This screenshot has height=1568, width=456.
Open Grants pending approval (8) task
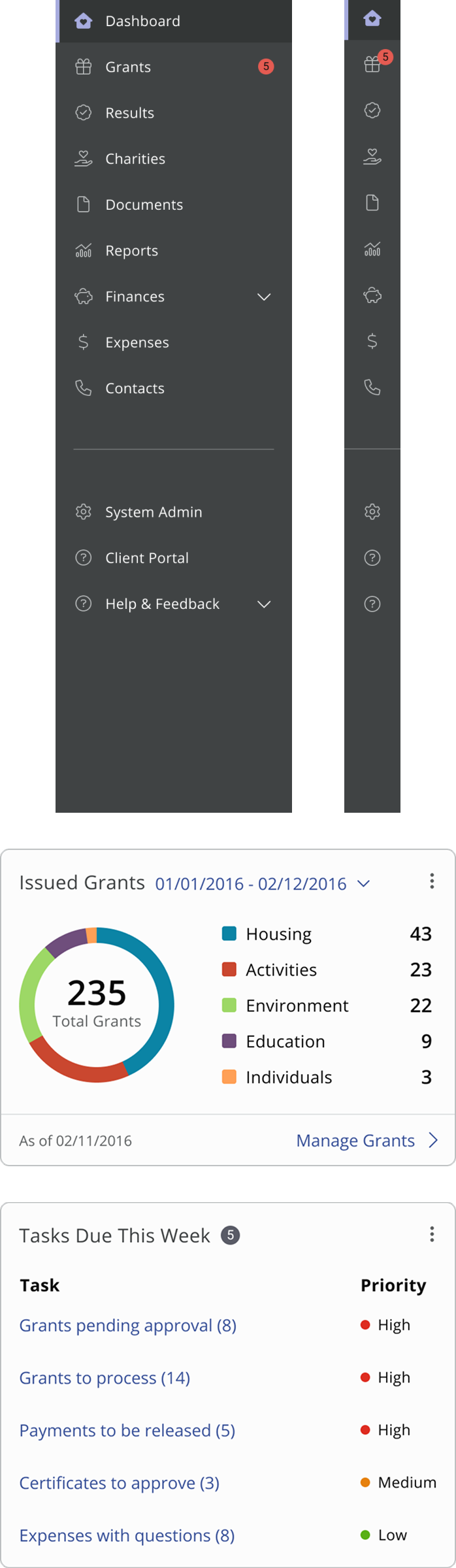(127, 1325)
